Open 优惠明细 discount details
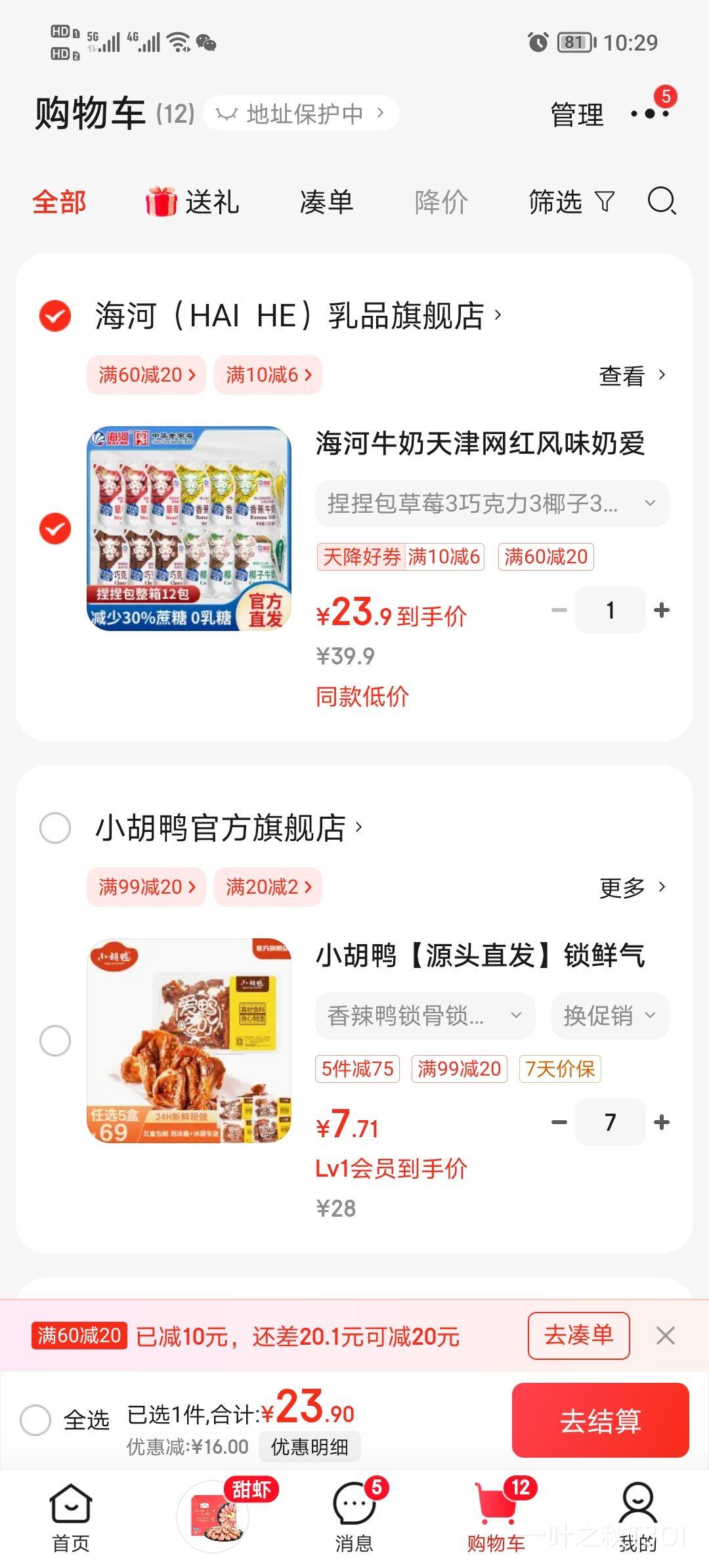 [310, 1447]
